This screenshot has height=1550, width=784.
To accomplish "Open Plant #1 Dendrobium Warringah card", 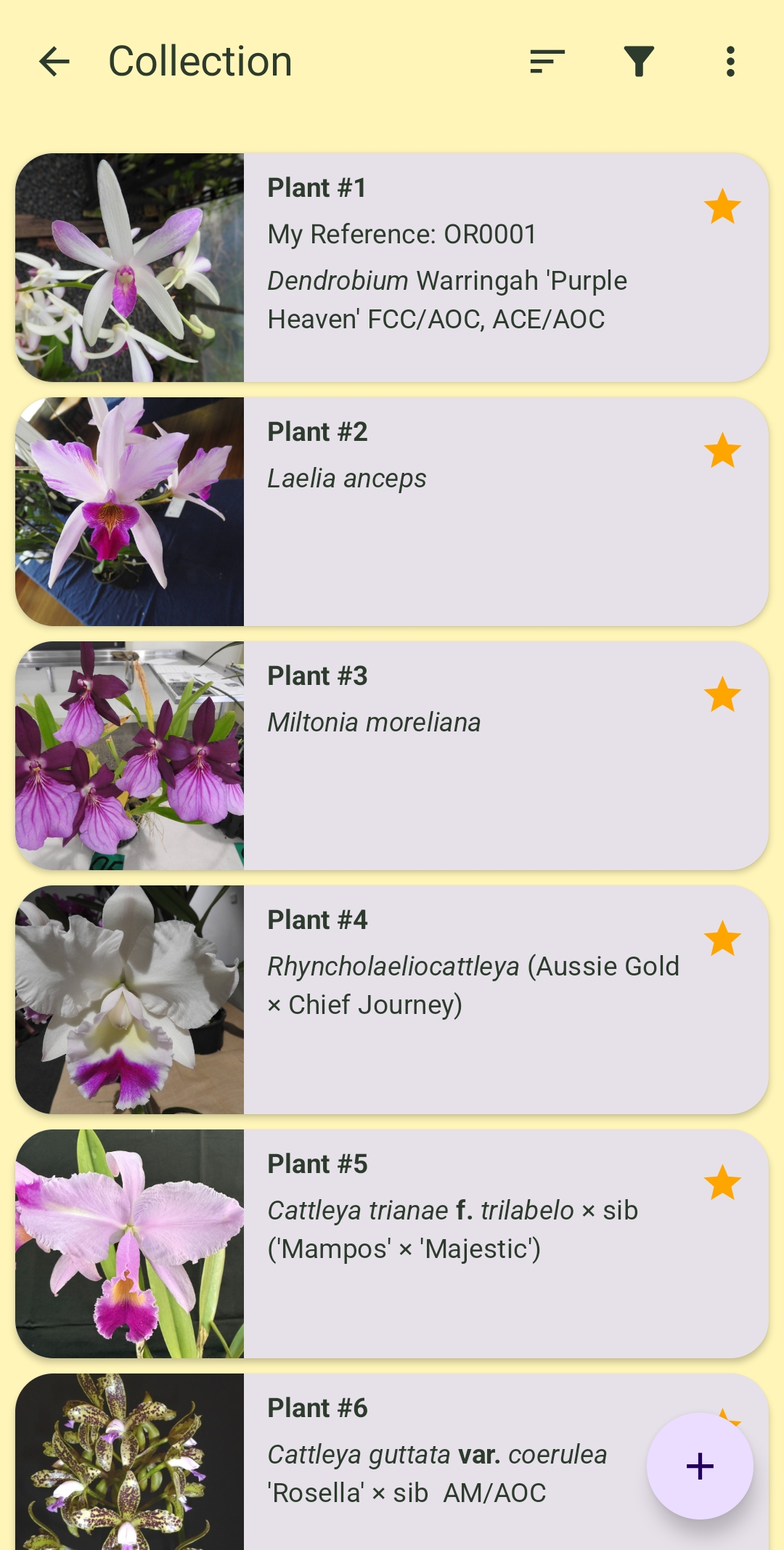I will (x=392, y=267).
